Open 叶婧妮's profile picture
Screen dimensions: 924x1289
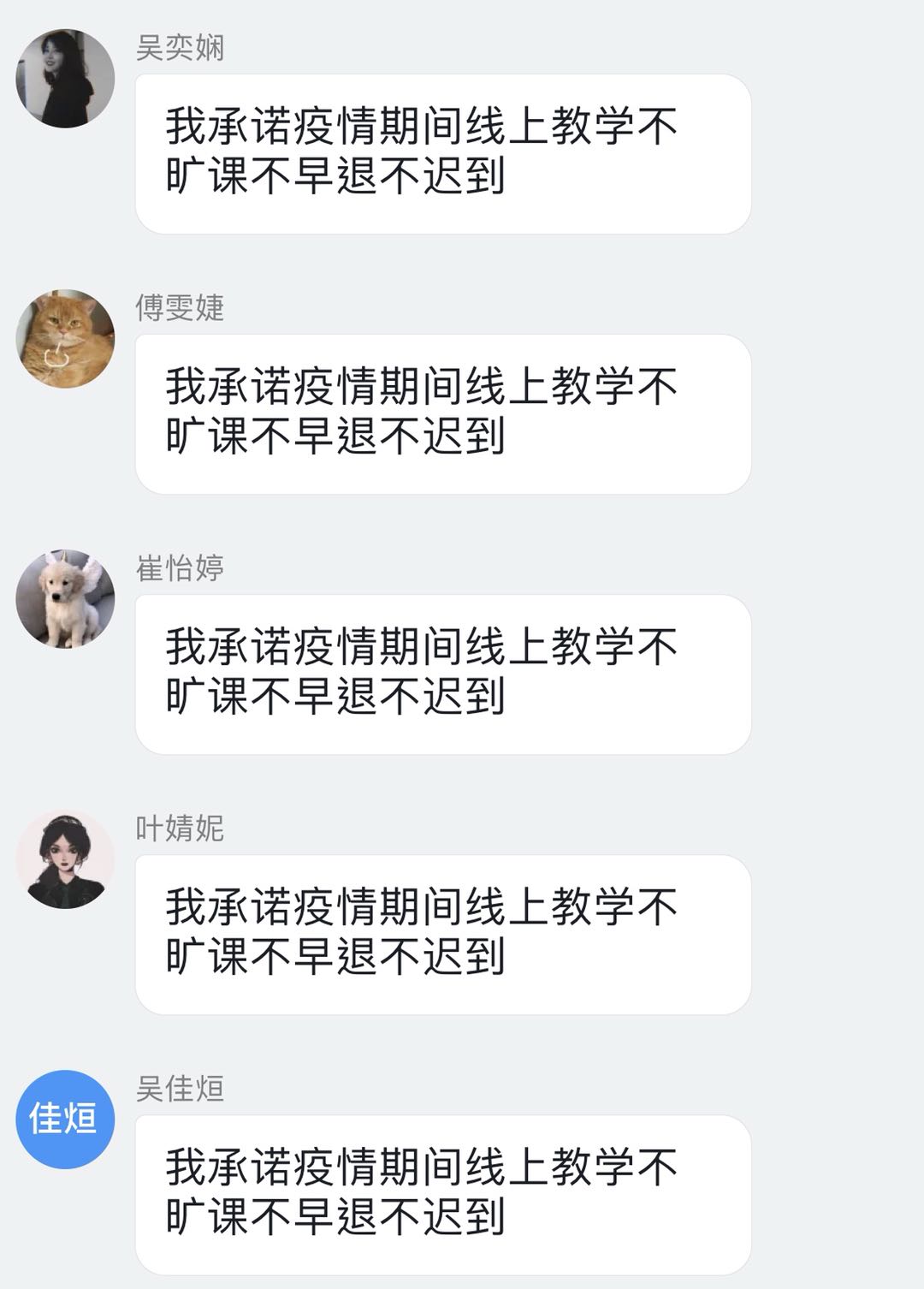click(65, 859)
